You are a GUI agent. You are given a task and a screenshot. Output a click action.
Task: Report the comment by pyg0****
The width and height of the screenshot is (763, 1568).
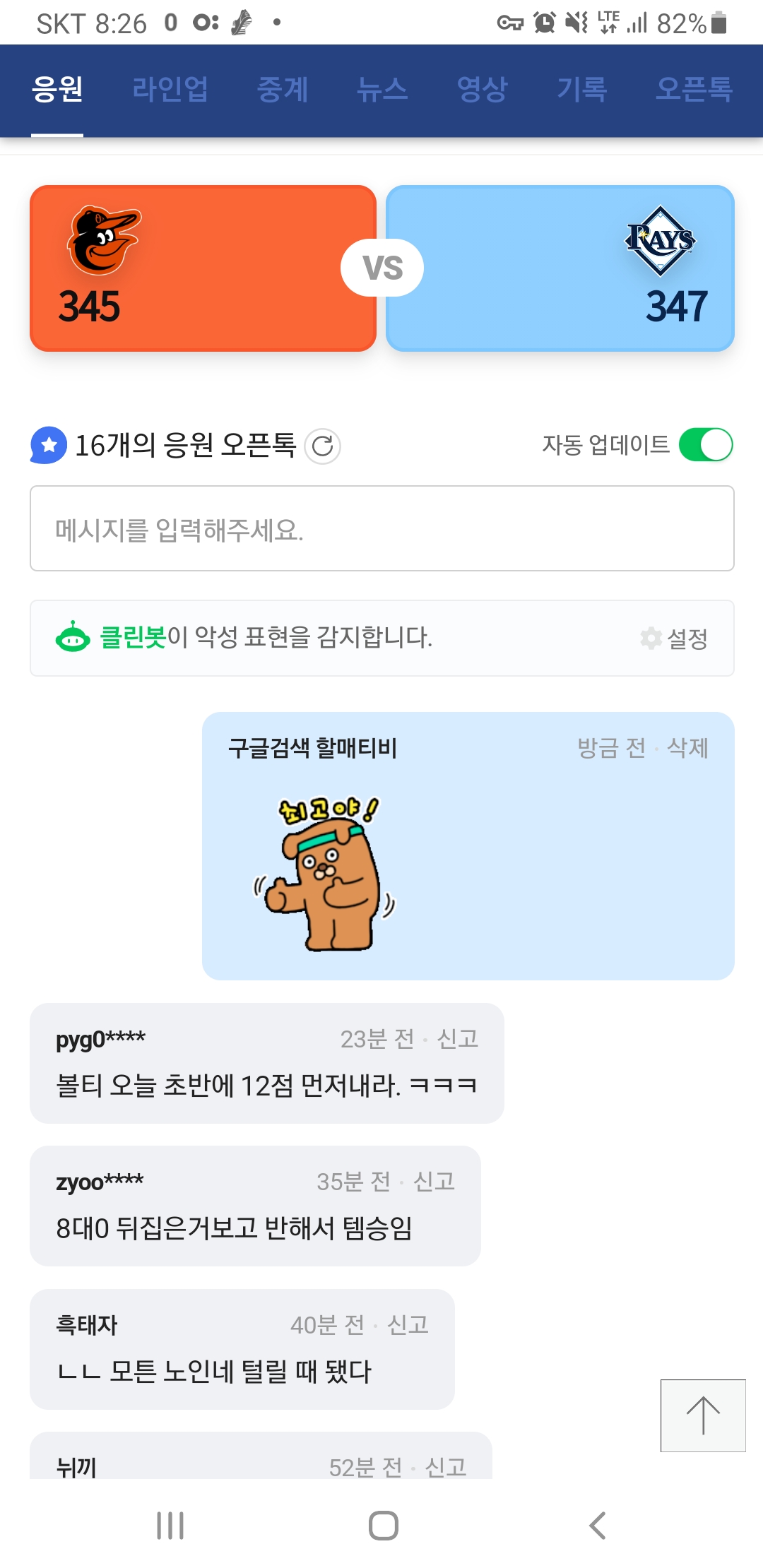point(458,1039)
